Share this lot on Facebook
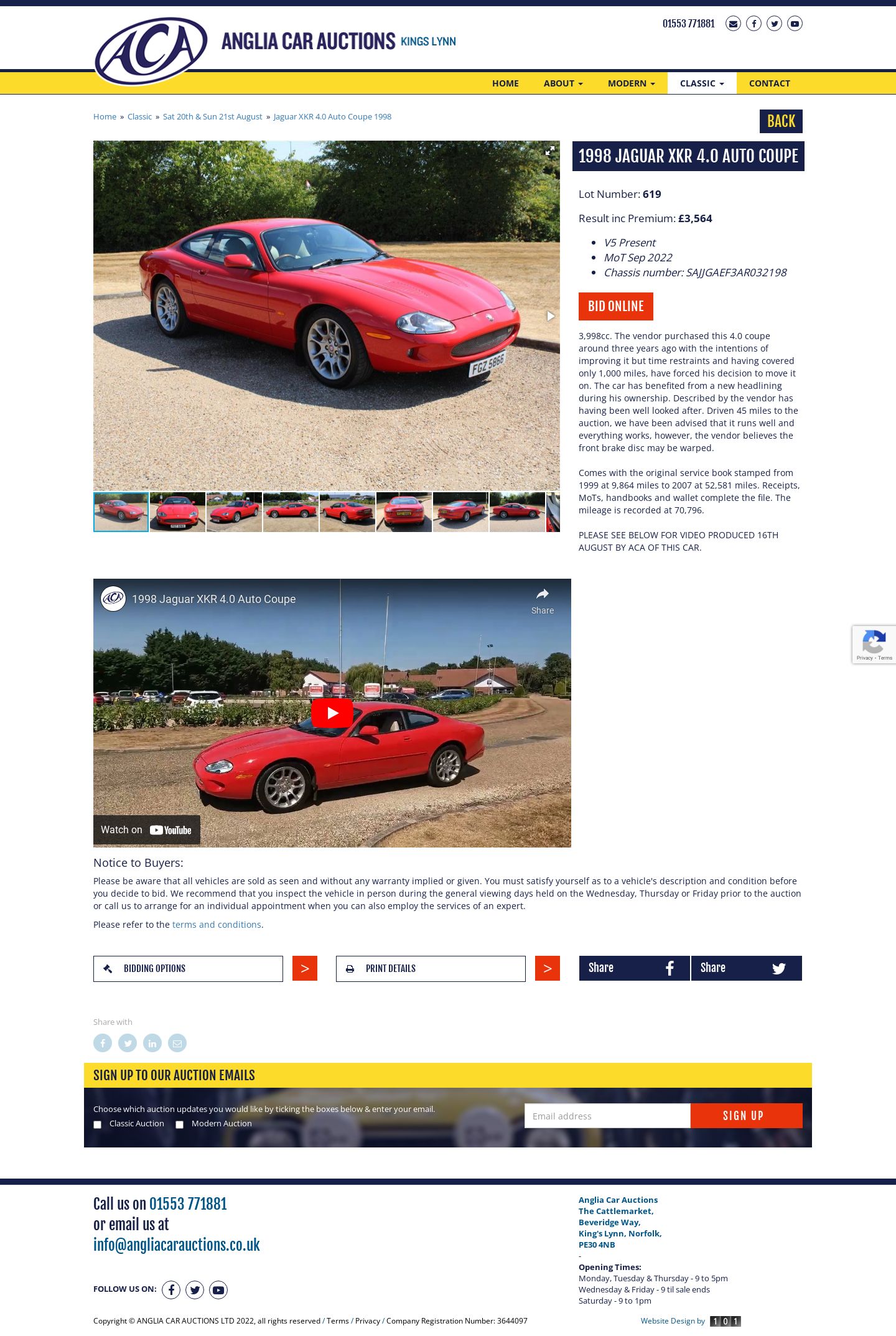 pos(634,968)
